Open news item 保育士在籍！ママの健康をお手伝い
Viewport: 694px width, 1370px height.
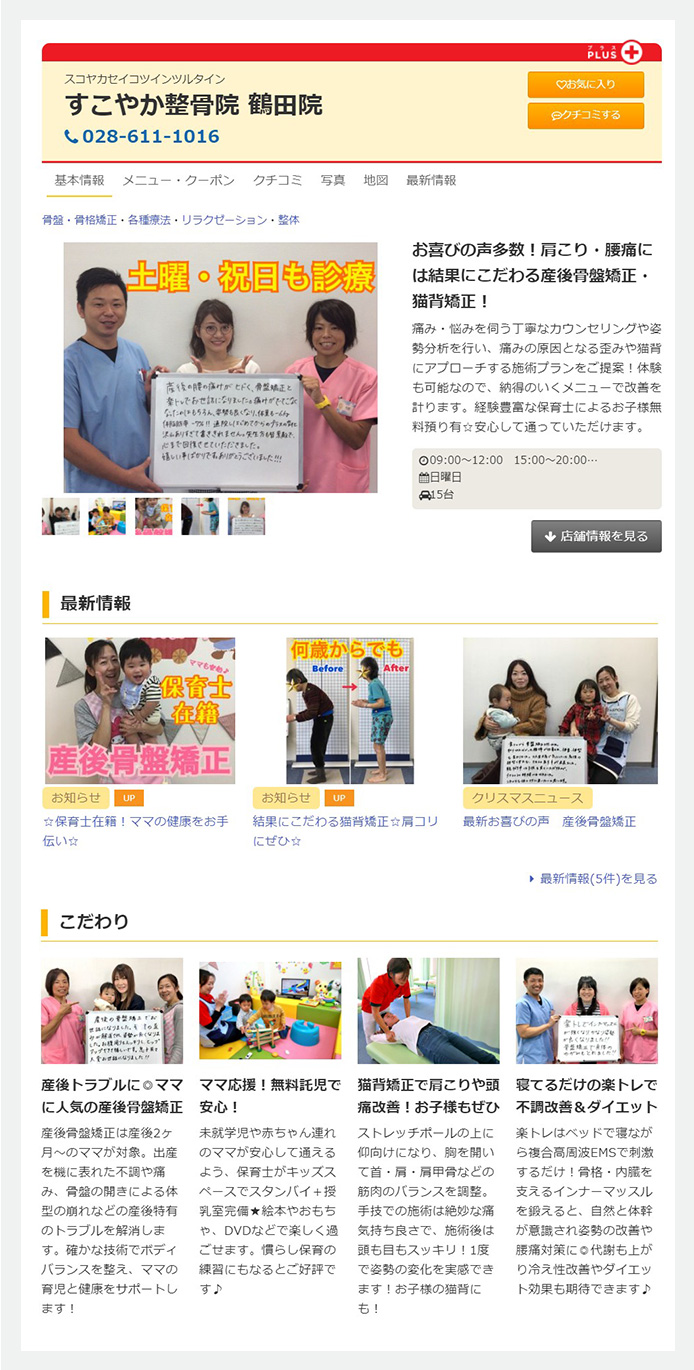click(x=135, y=831)
